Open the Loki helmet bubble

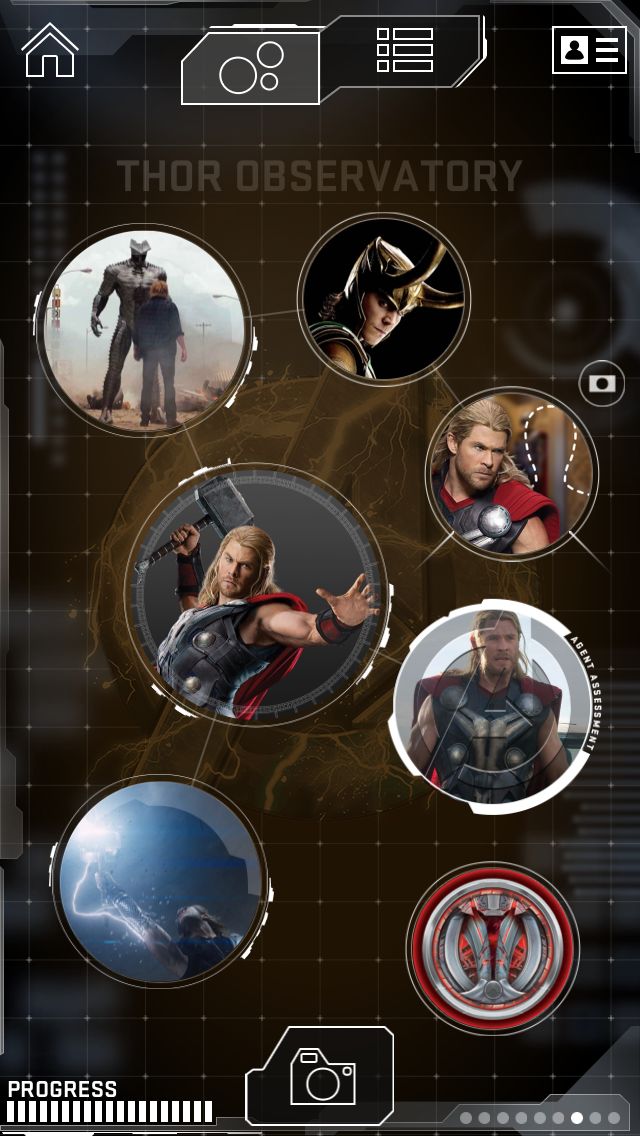(x=384, y=297)
